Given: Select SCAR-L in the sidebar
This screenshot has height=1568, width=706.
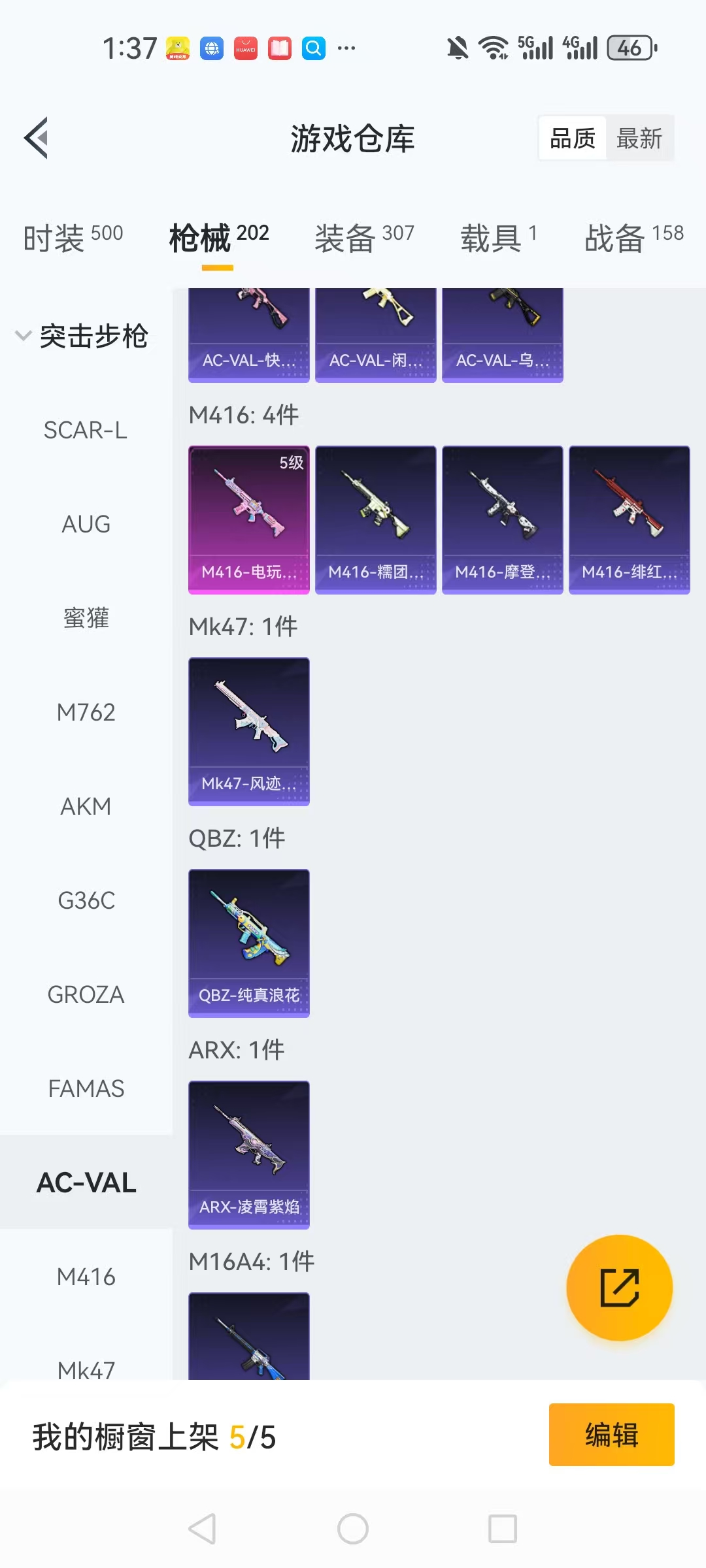Looking at the screenshot, I should [x=86, y=431].
